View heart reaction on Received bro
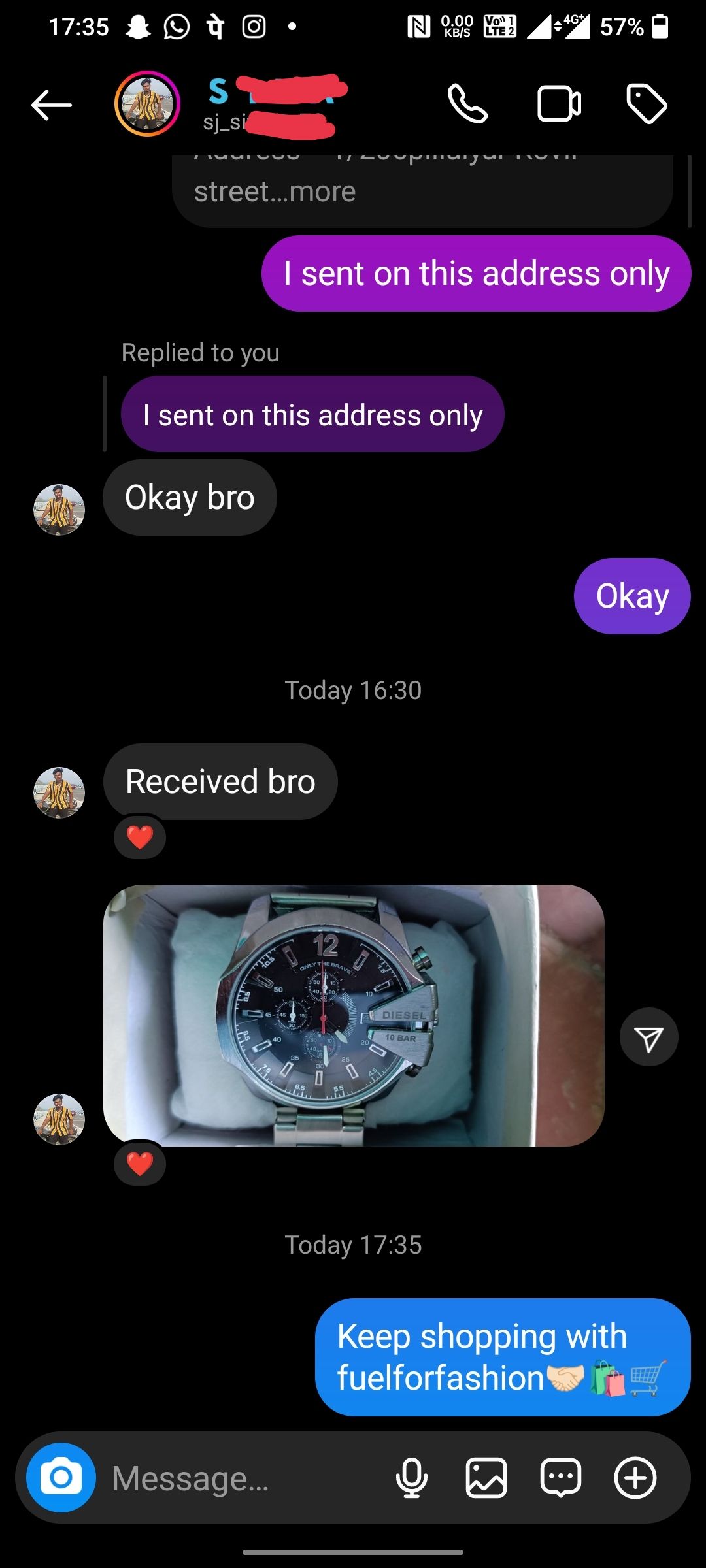This screenshot has width=706, height=1568. click(x=139, y=837)
